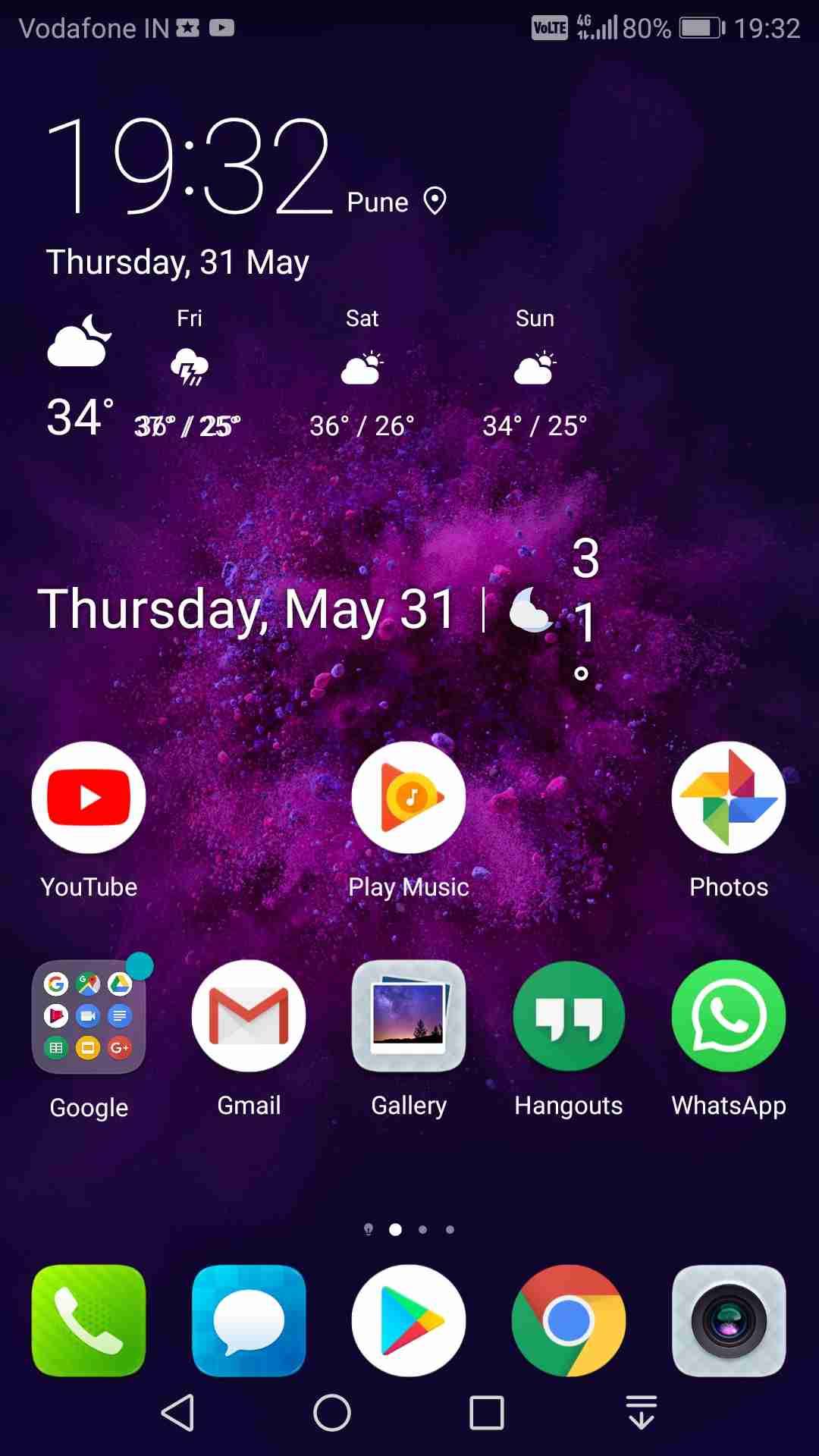Open the Chrome browser
The image size is (819, 1456).
coord(569,1320)
